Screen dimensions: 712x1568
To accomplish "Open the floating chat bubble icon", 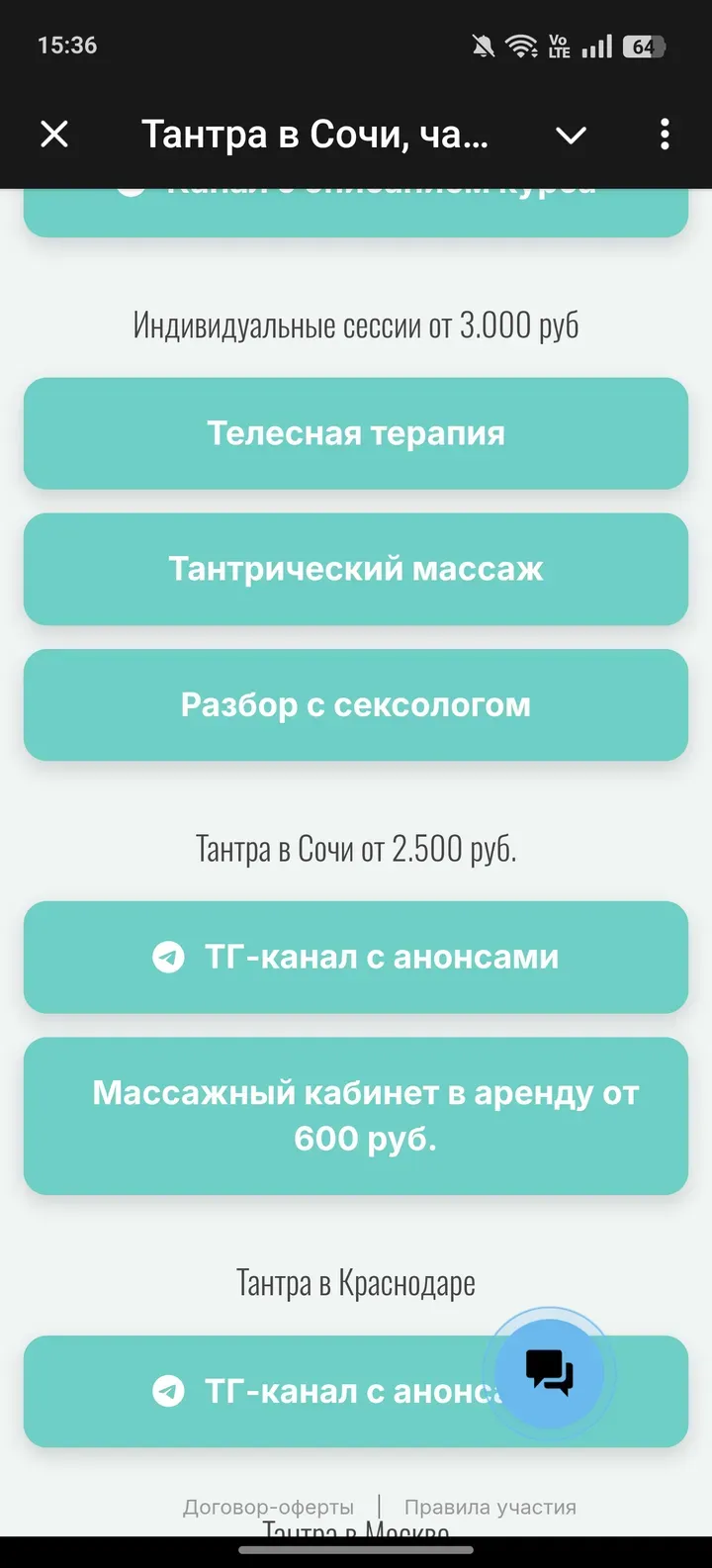I will coord(551,1370).
